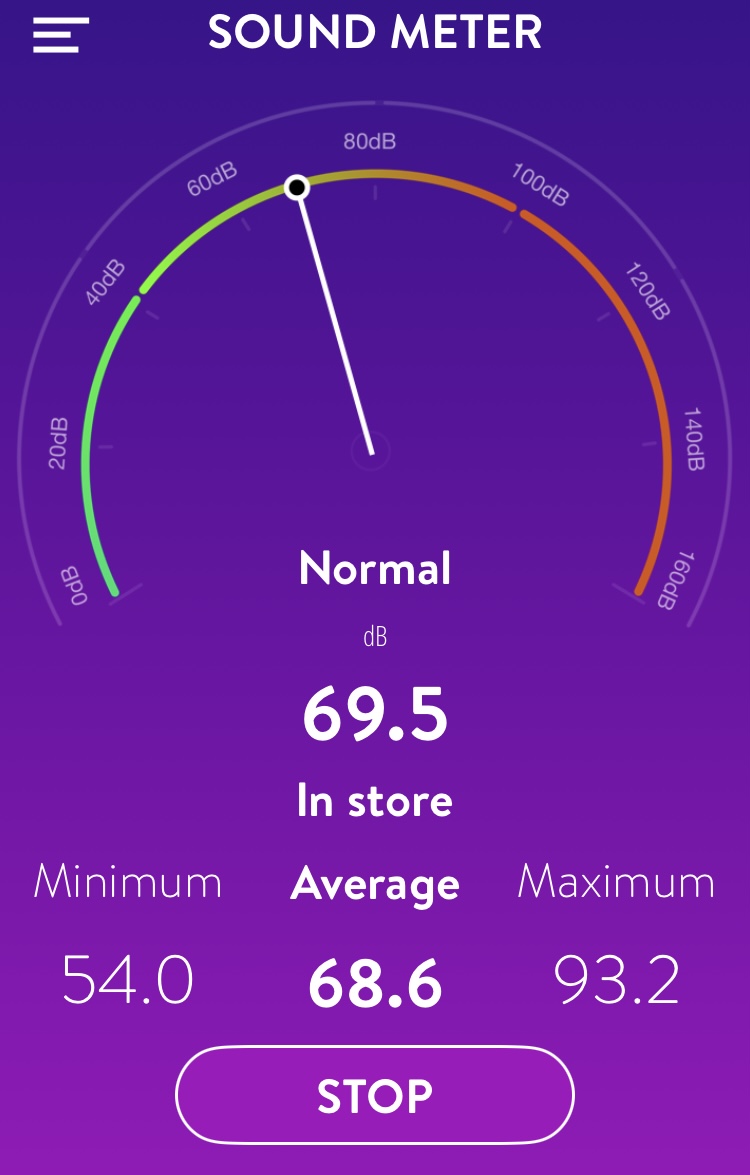Open the hamburger menu
The height and width of the screenshot is (1175, 750).
61,35
